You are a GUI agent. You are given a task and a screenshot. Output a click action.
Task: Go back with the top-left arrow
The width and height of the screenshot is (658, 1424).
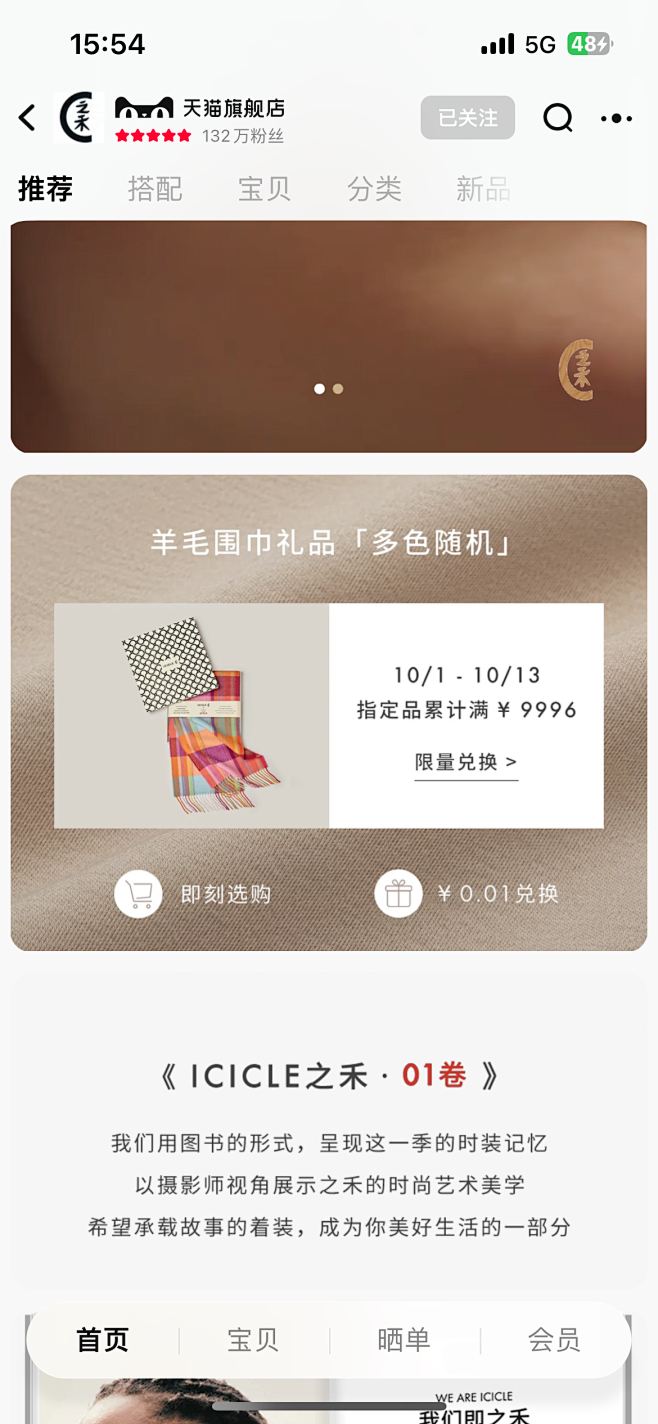pyautogui.click(x=27, y=118)
